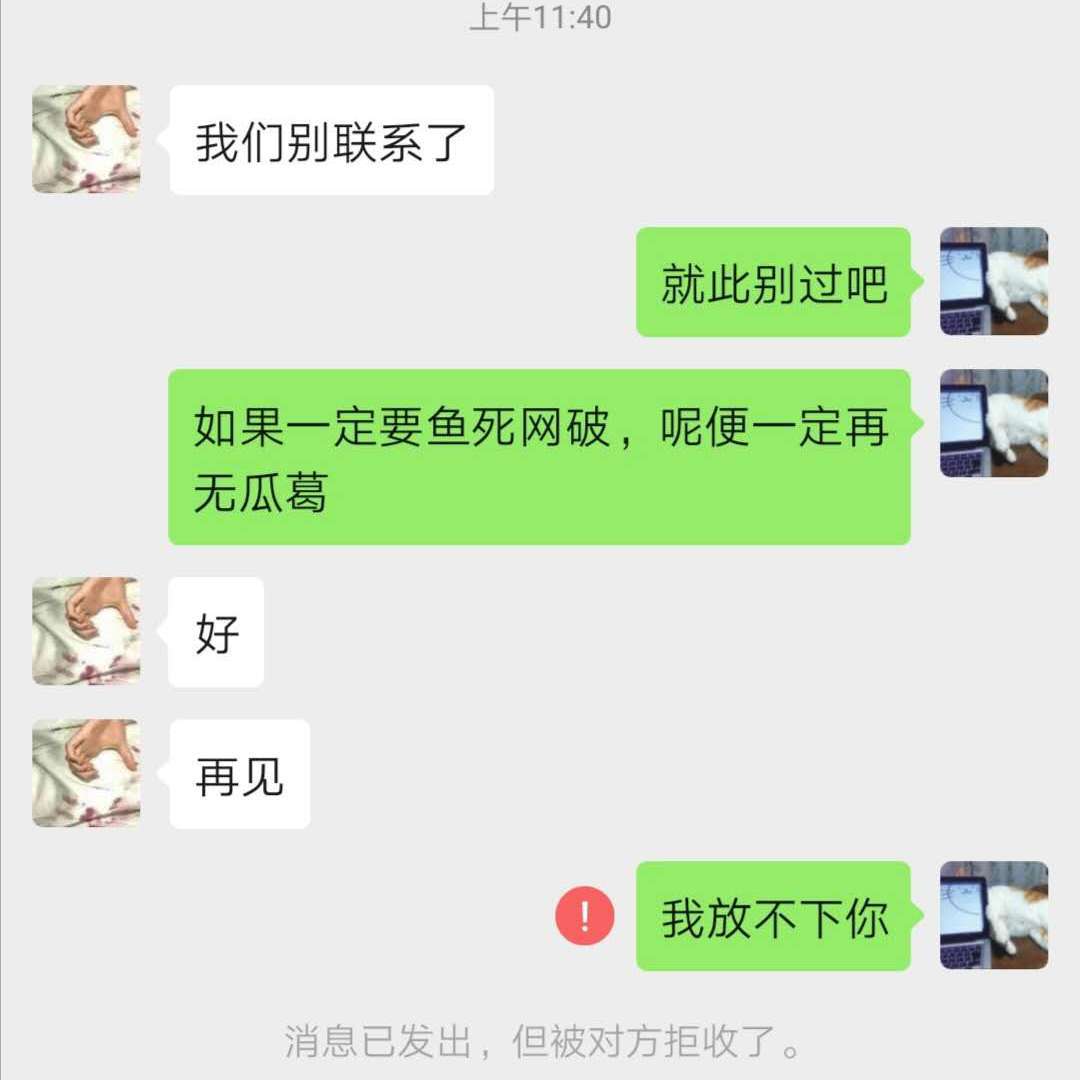
Task: Open contact's avatar next to 我们别联系了
Action: (x=86, y=140)
